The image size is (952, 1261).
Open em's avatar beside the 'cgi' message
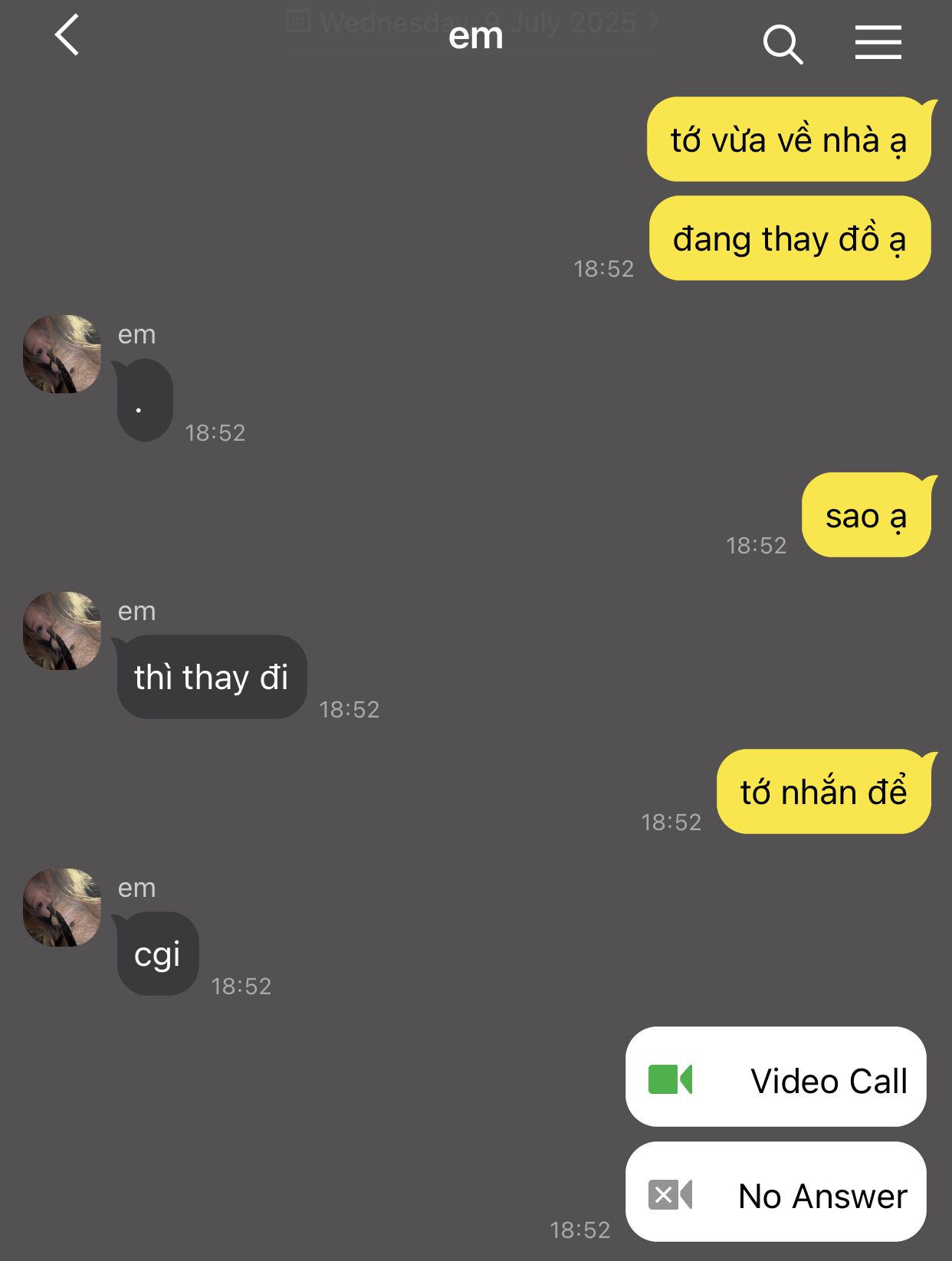(62, 908)
